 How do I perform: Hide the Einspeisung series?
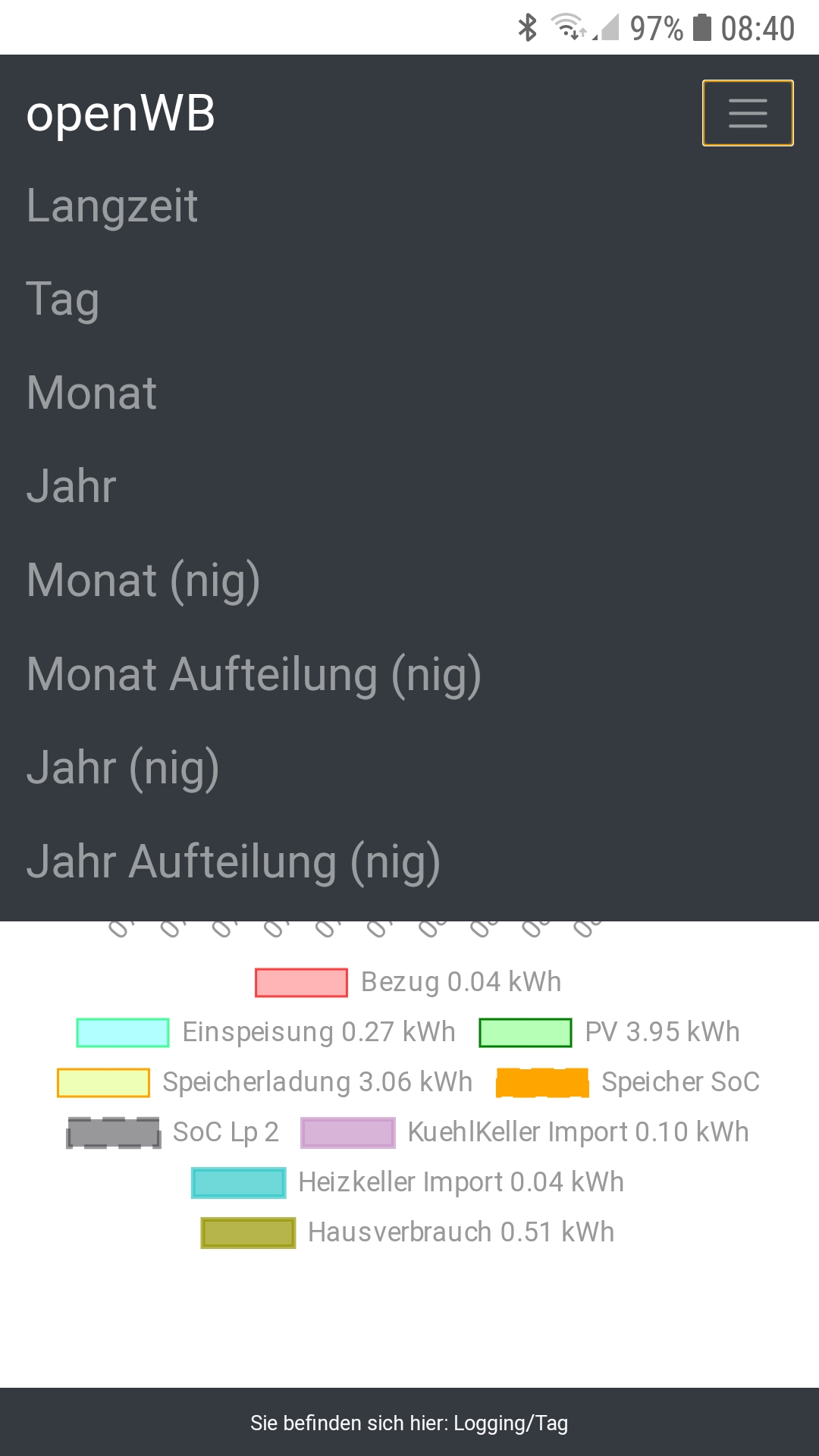click(265, 1032)
